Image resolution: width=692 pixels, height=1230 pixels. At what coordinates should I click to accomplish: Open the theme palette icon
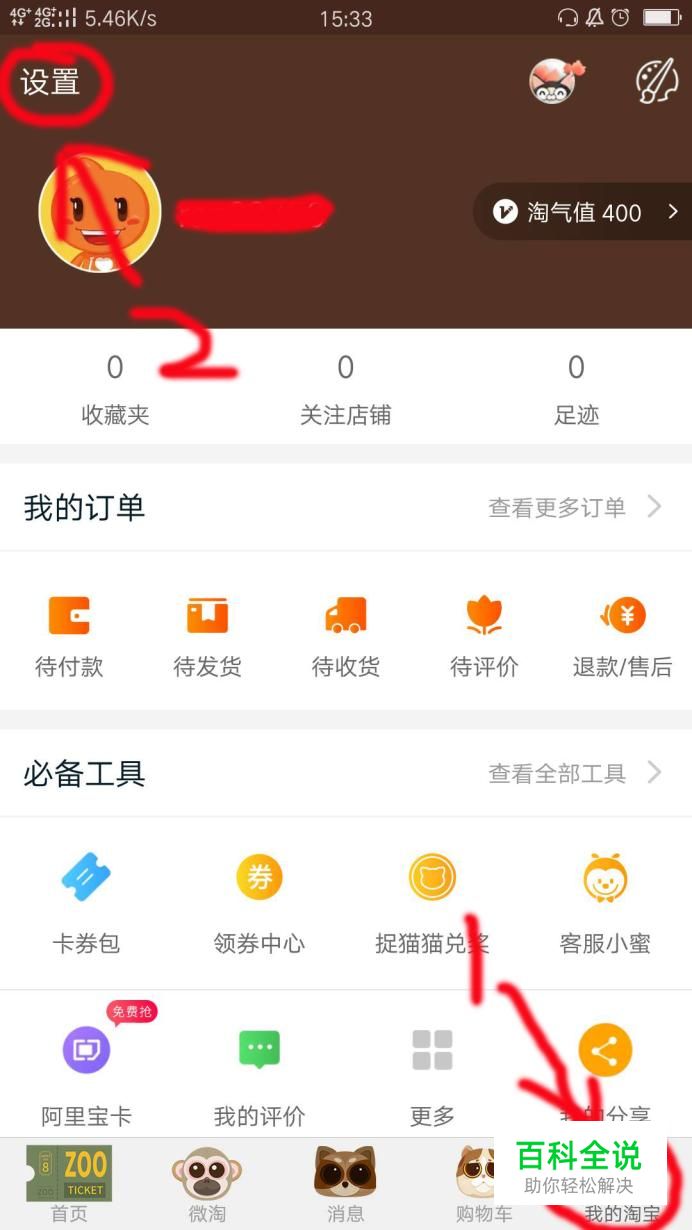coord(657,81)
